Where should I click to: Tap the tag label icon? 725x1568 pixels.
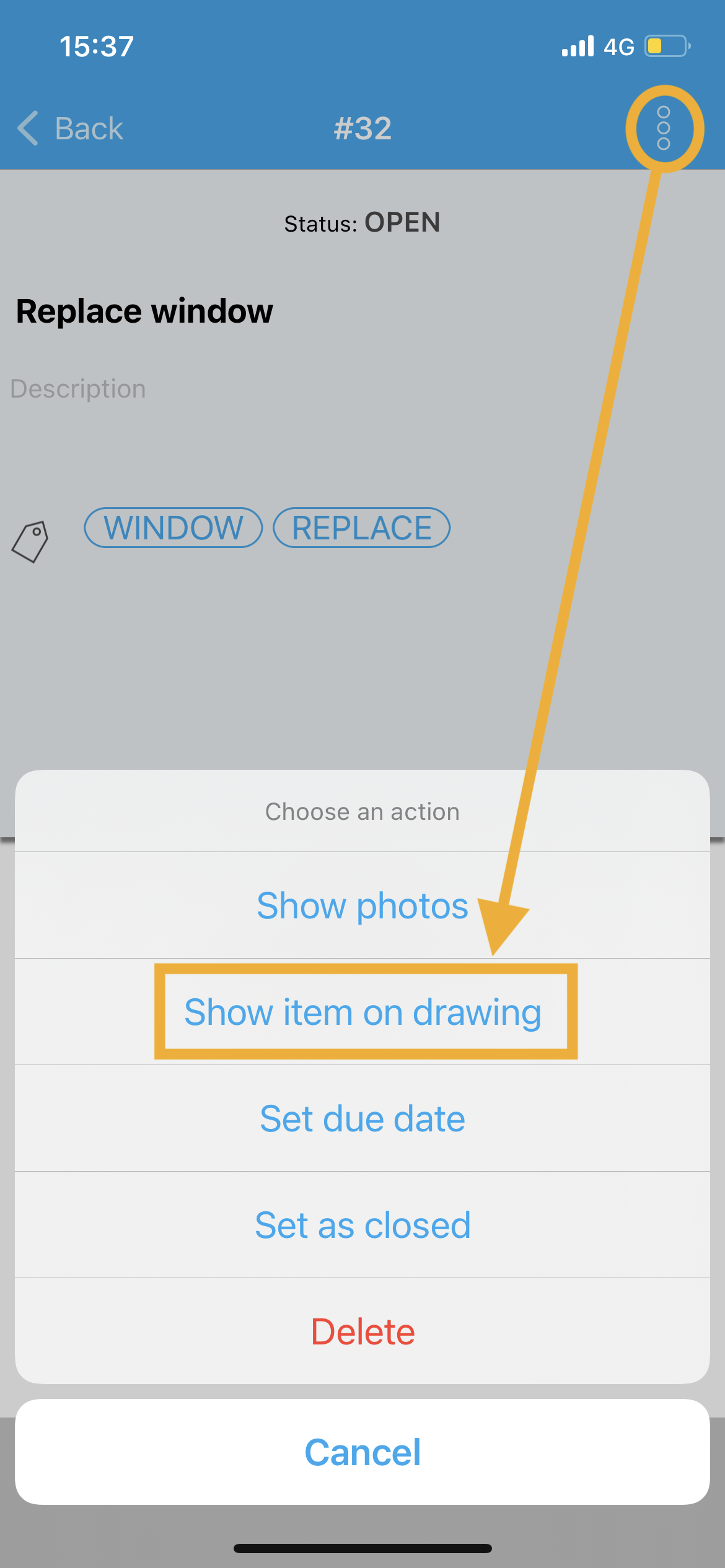(30, 541)
